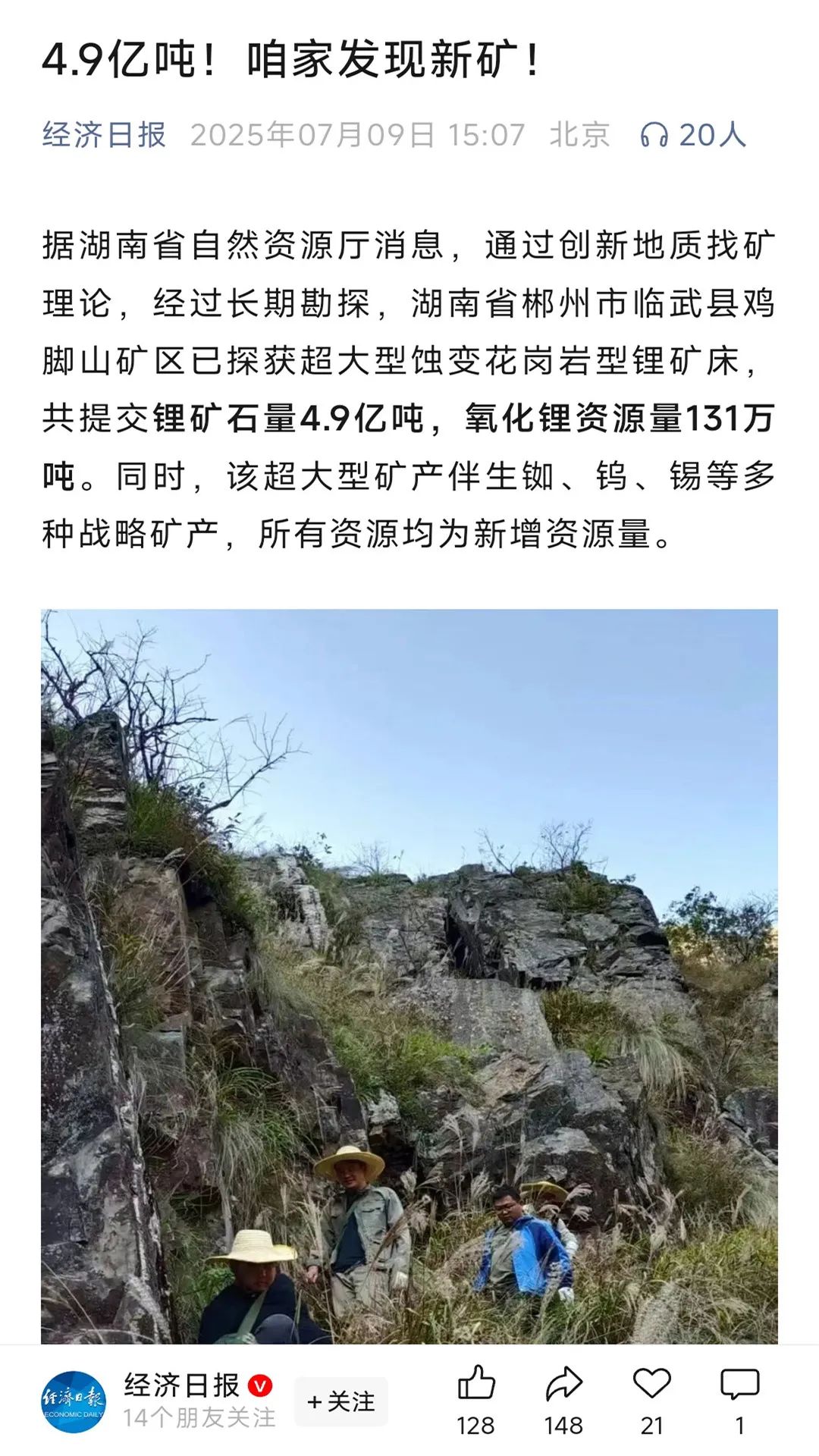Image resolution: width=819 pixels, height=1456 pixels.
Task: Follow 经济日报 with the +关注 button
Action: point(341,1401)
